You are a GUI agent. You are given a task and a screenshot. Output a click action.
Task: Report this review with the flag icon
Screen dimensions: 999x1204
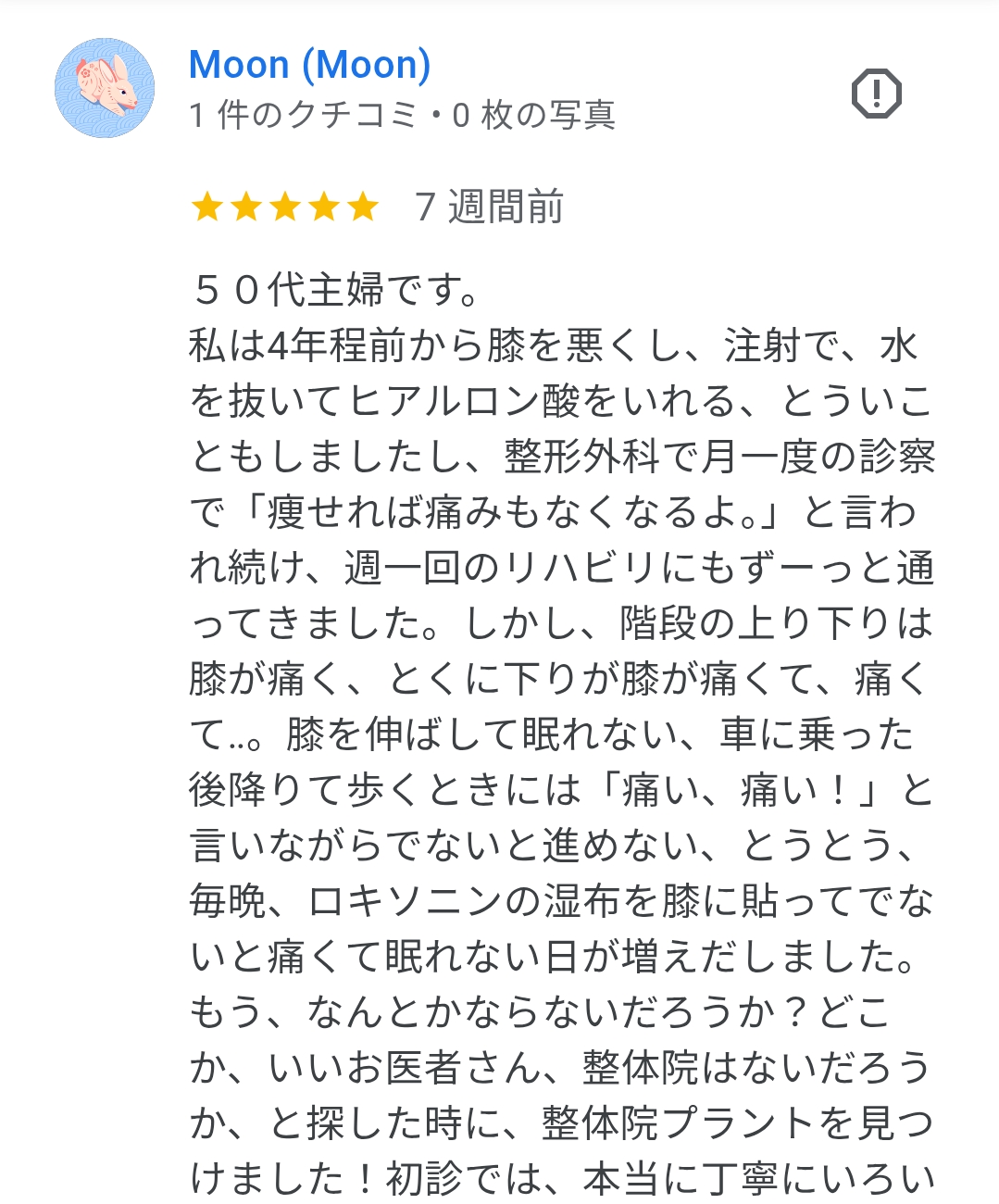point(876,94)
